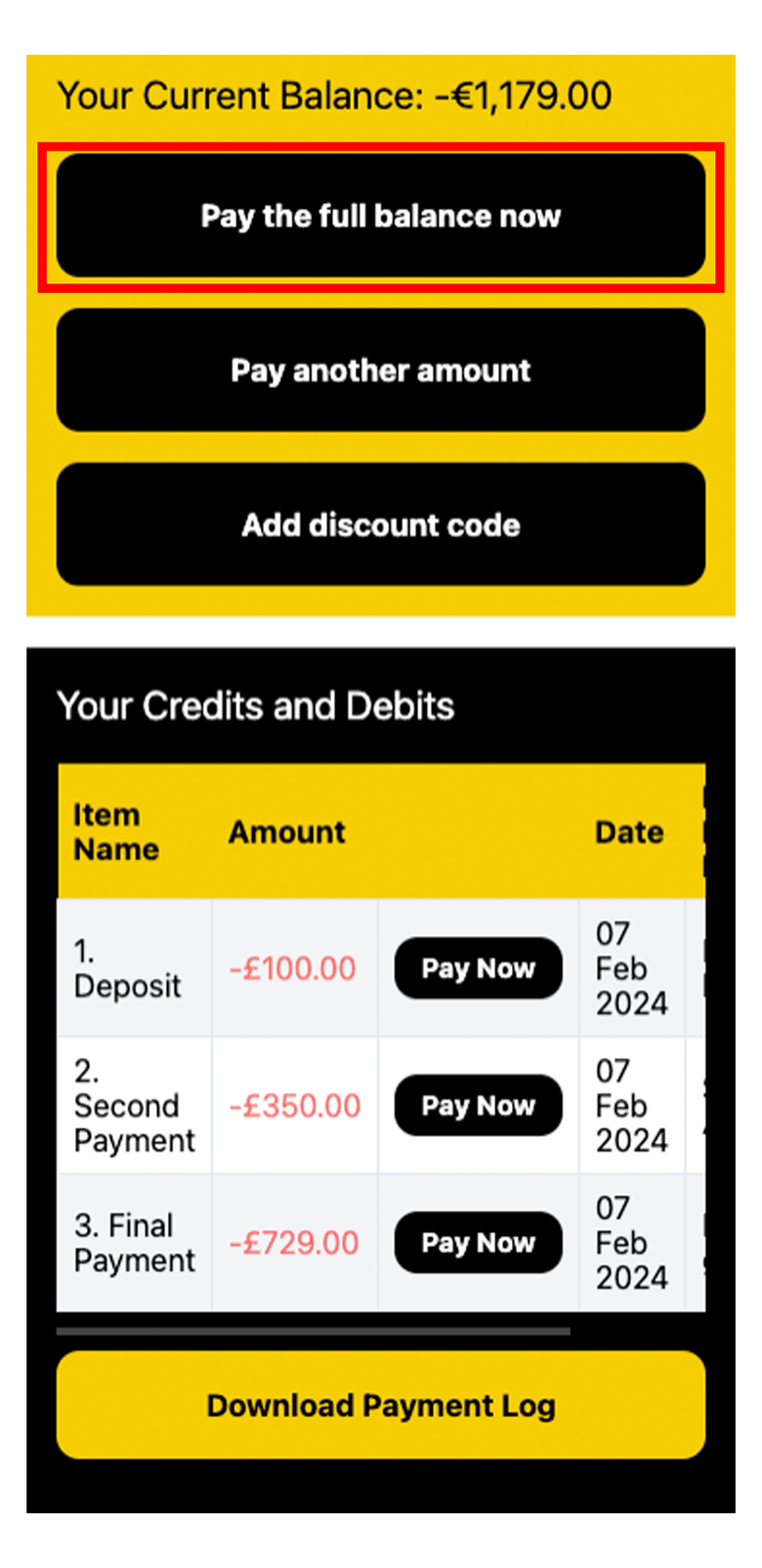Choose Pay another amount
Viewport: 762px width, 1568px height.
point(380,370)
